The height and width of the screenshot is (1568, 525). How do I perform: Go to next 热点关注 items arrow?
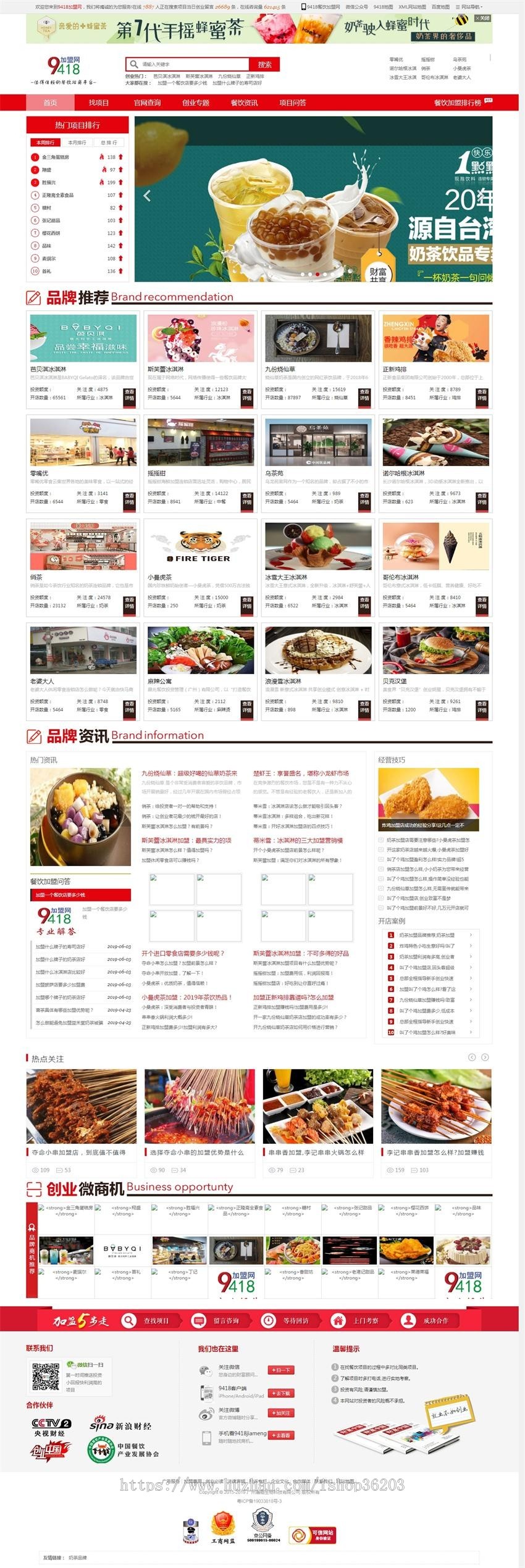485,1057
